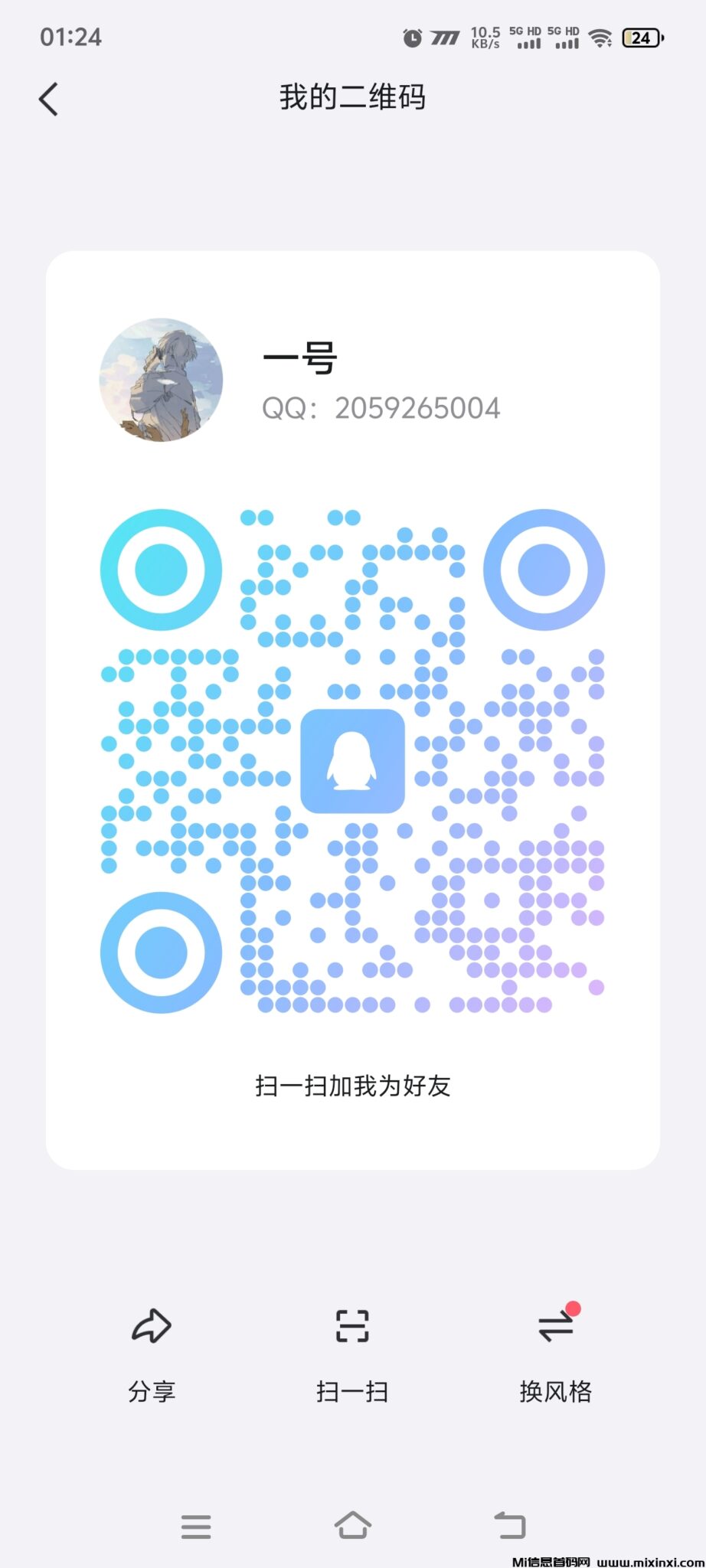Screen dimensions: 706x1568
Task: Go back using the top-left arrow
Action: pyautogui.click(x=48, y=99)
